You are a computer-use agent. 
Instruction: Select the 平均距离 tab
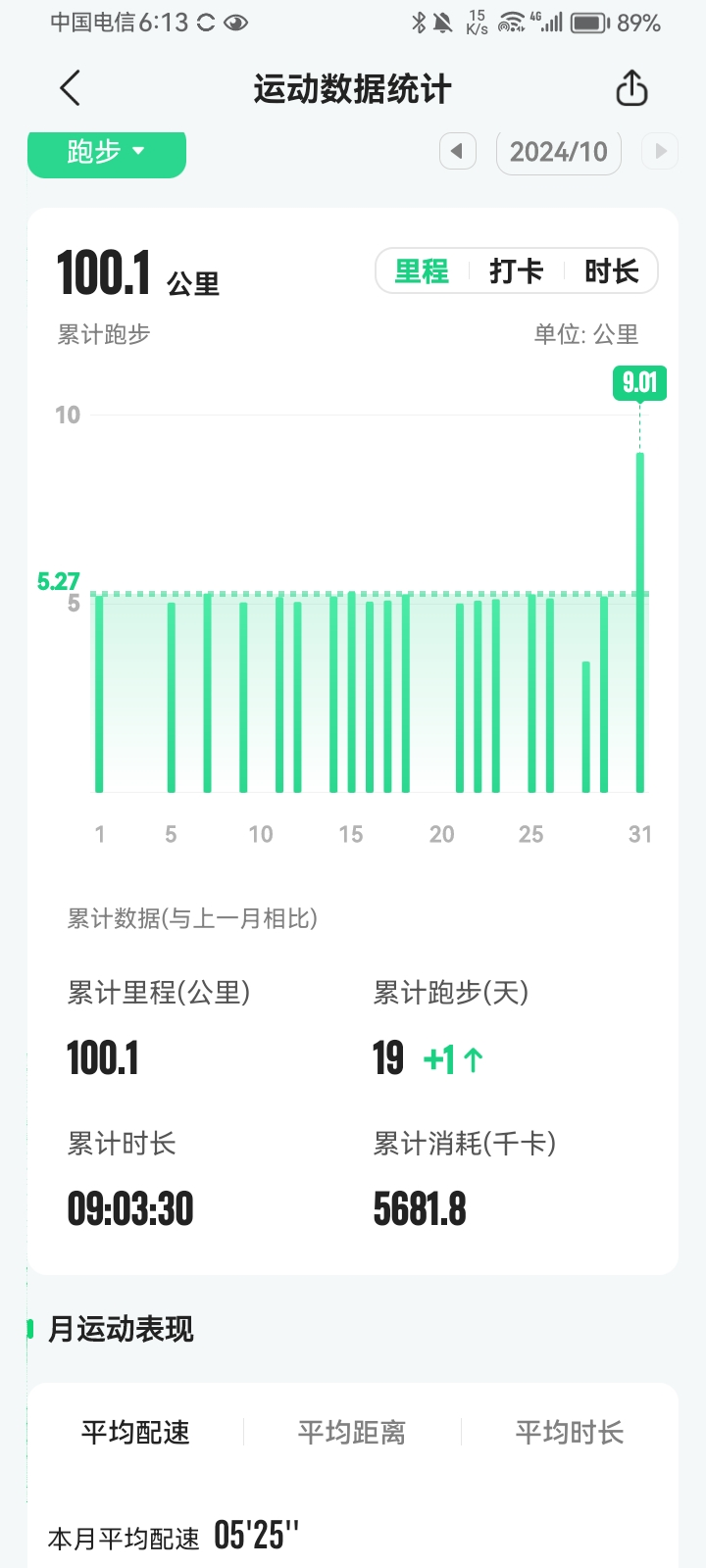(352, 1433)
